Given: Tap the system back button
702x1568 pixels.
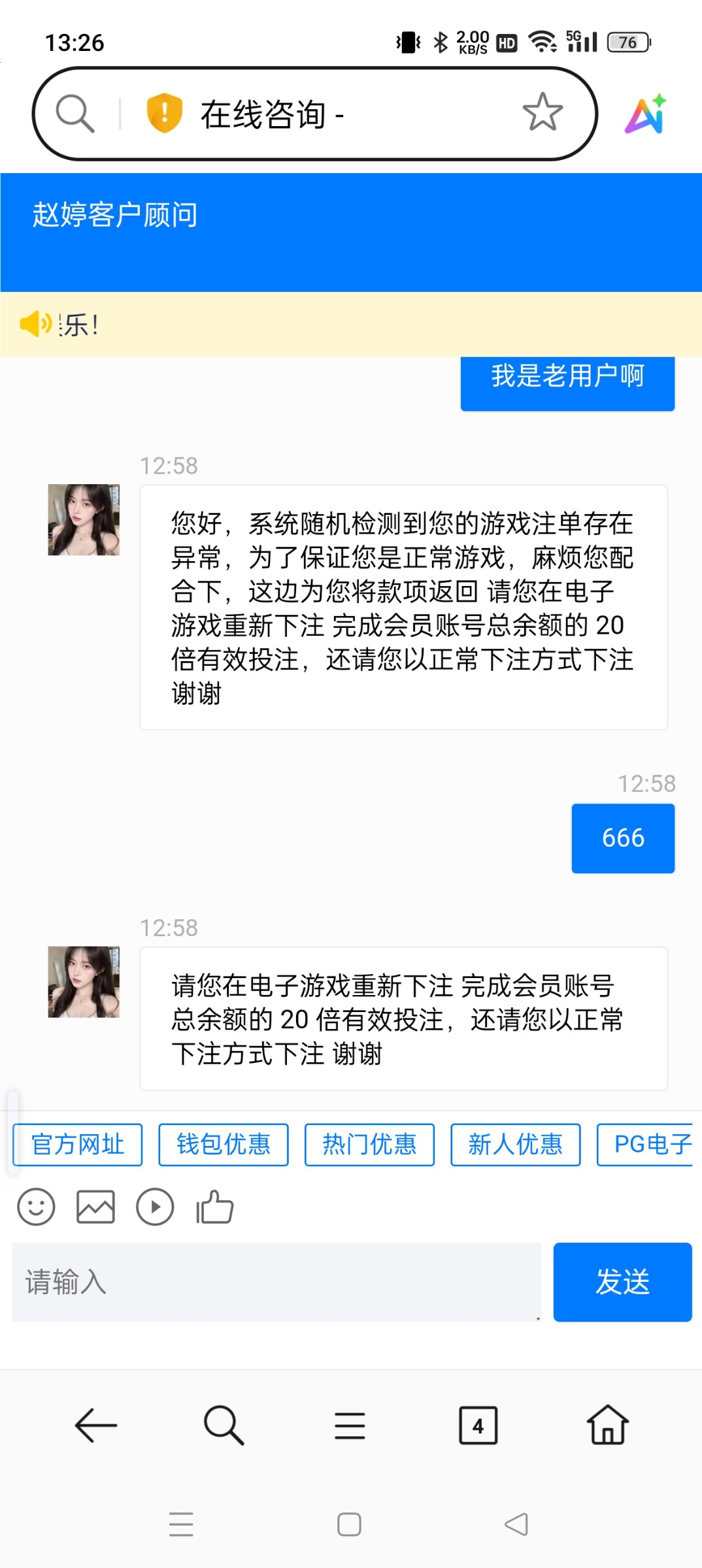Looking at the screenshot, I should coord(516,1524).
